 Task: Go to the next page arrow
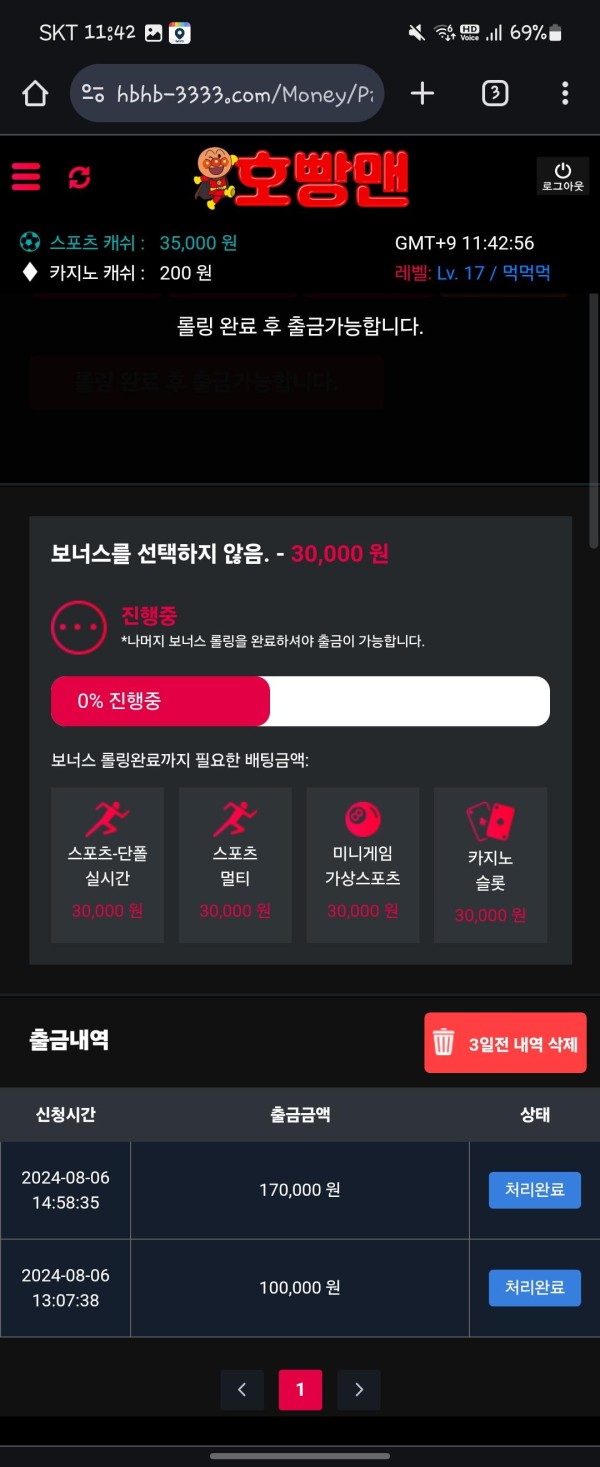359,1389
